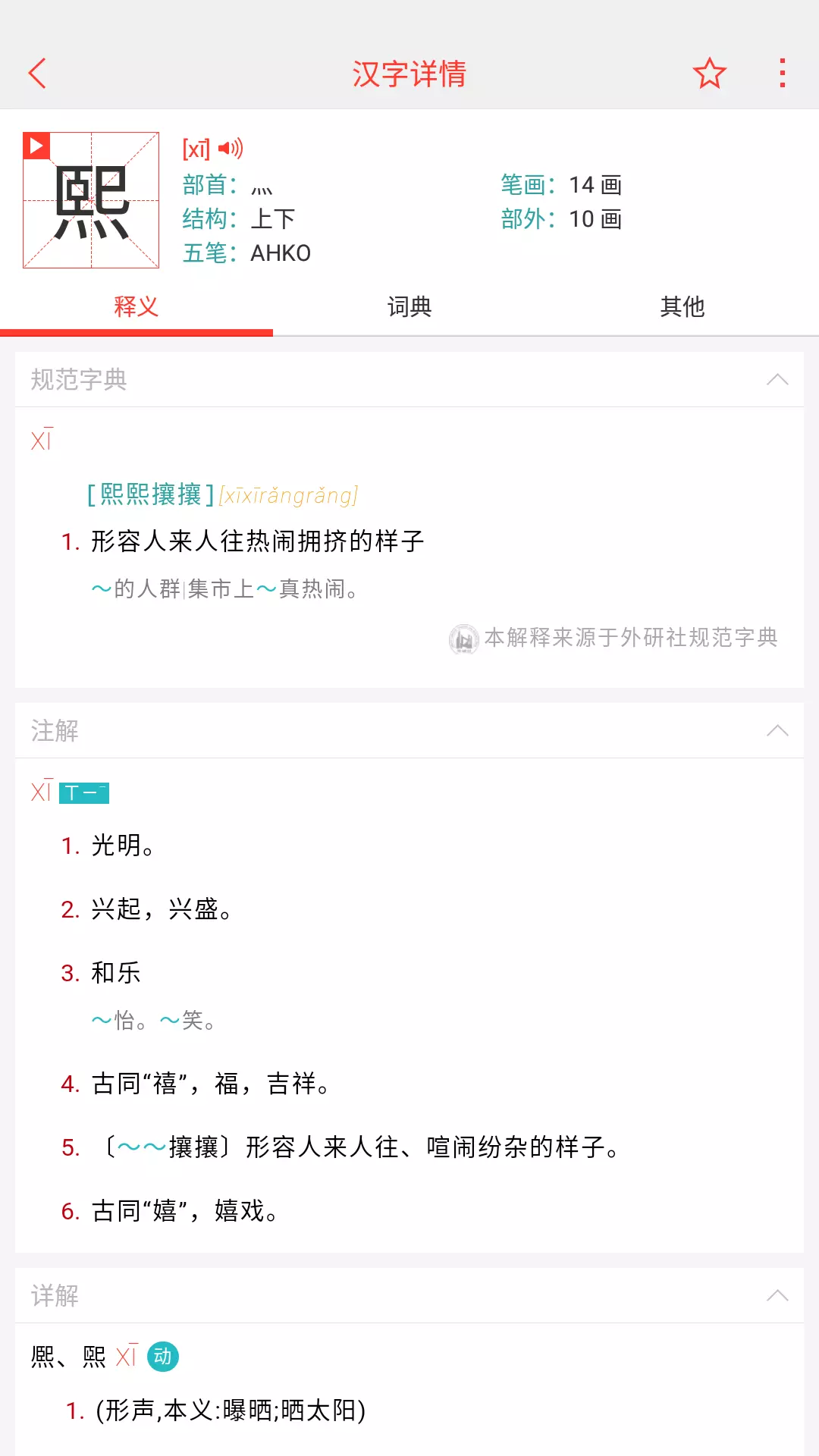Play the stroke order animation for 熙
This screenshot has width=819, height=1456.
tap(36, 146)
